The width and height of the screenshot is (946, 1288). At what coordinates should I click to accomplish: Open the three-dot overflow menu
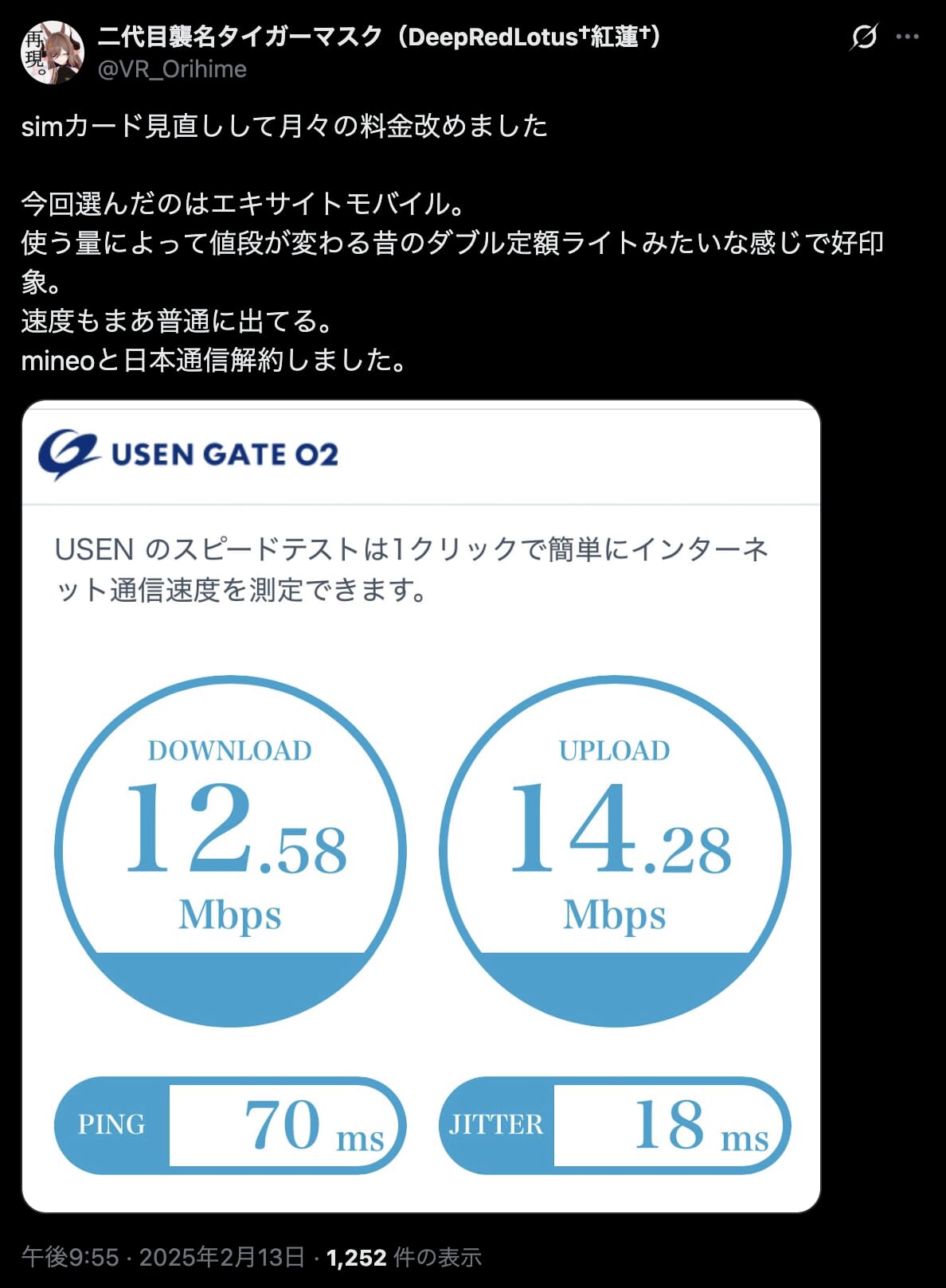tap(908, 37)
